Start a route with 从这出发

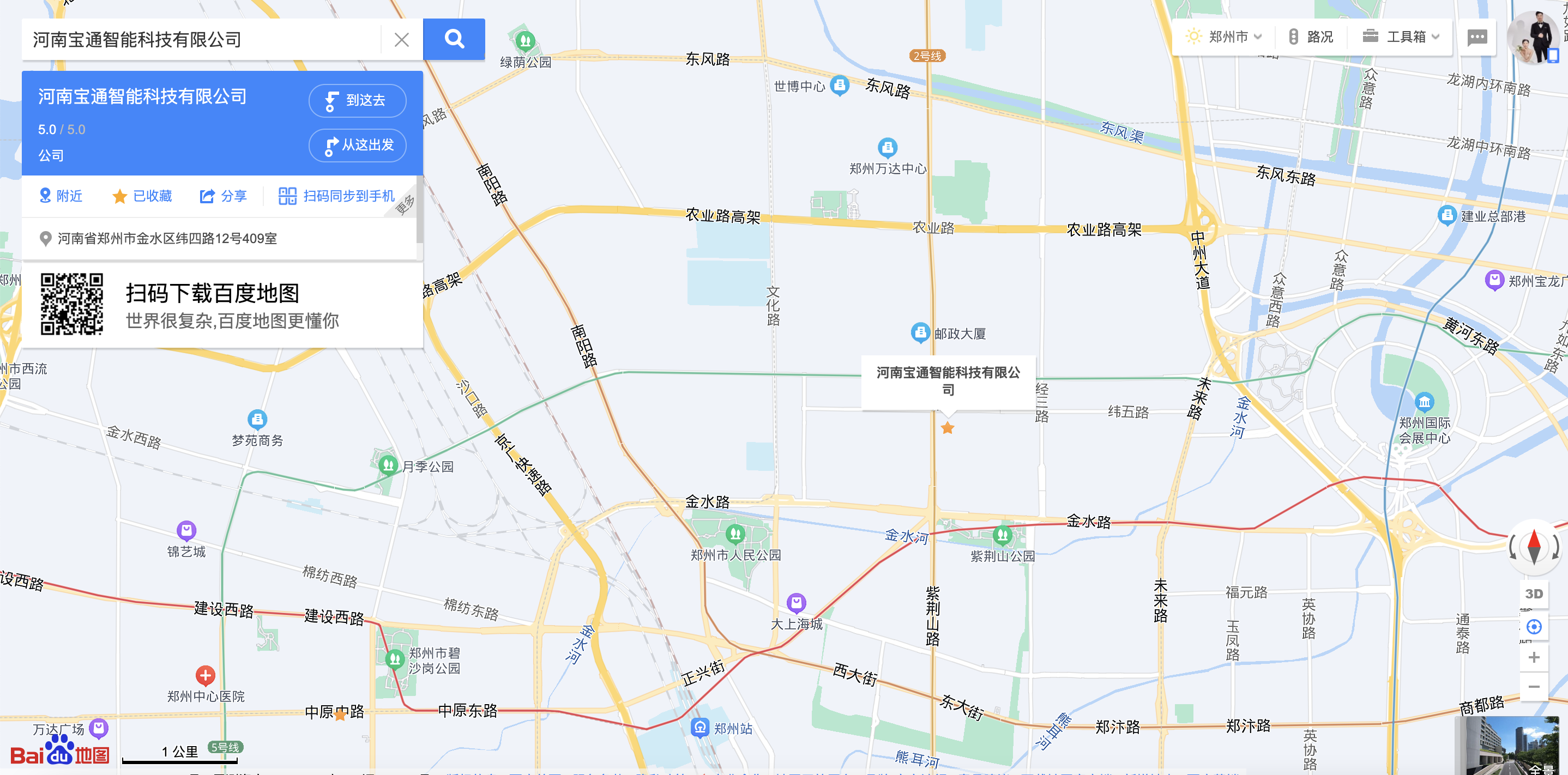point(357,146)
